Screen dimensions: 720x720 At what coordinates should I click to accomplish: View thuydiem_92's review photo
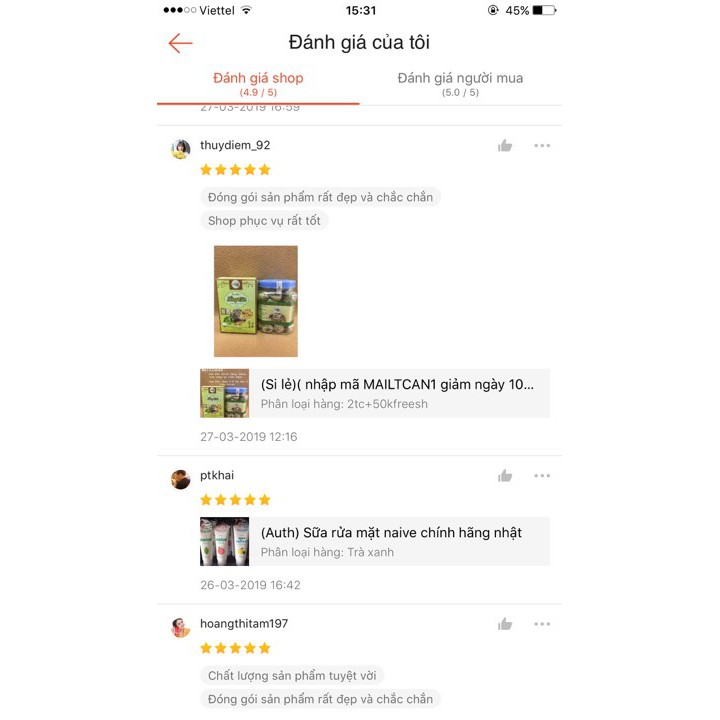tap(256, 301)
